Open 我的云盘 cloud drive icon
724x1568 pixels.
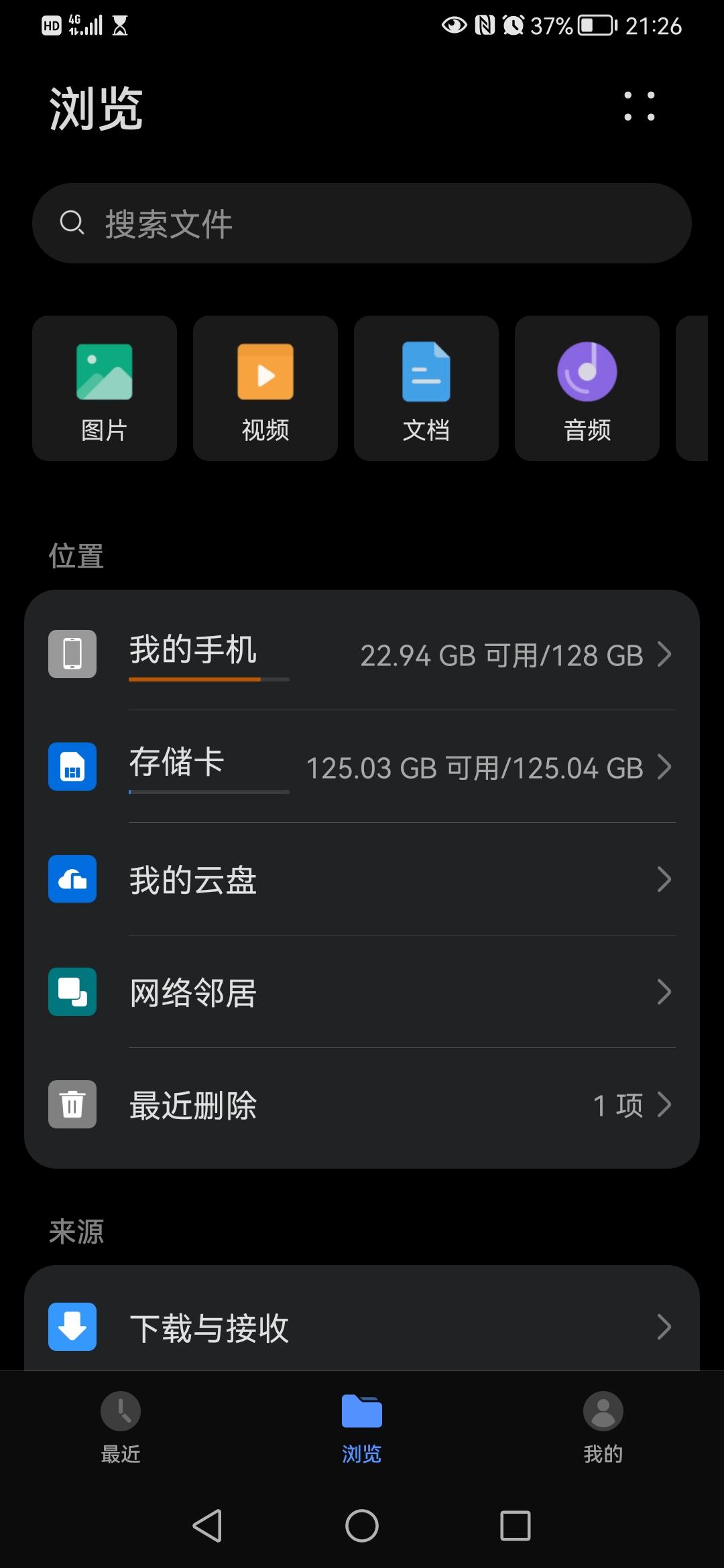pyautogui.click(x=72, y=879)
